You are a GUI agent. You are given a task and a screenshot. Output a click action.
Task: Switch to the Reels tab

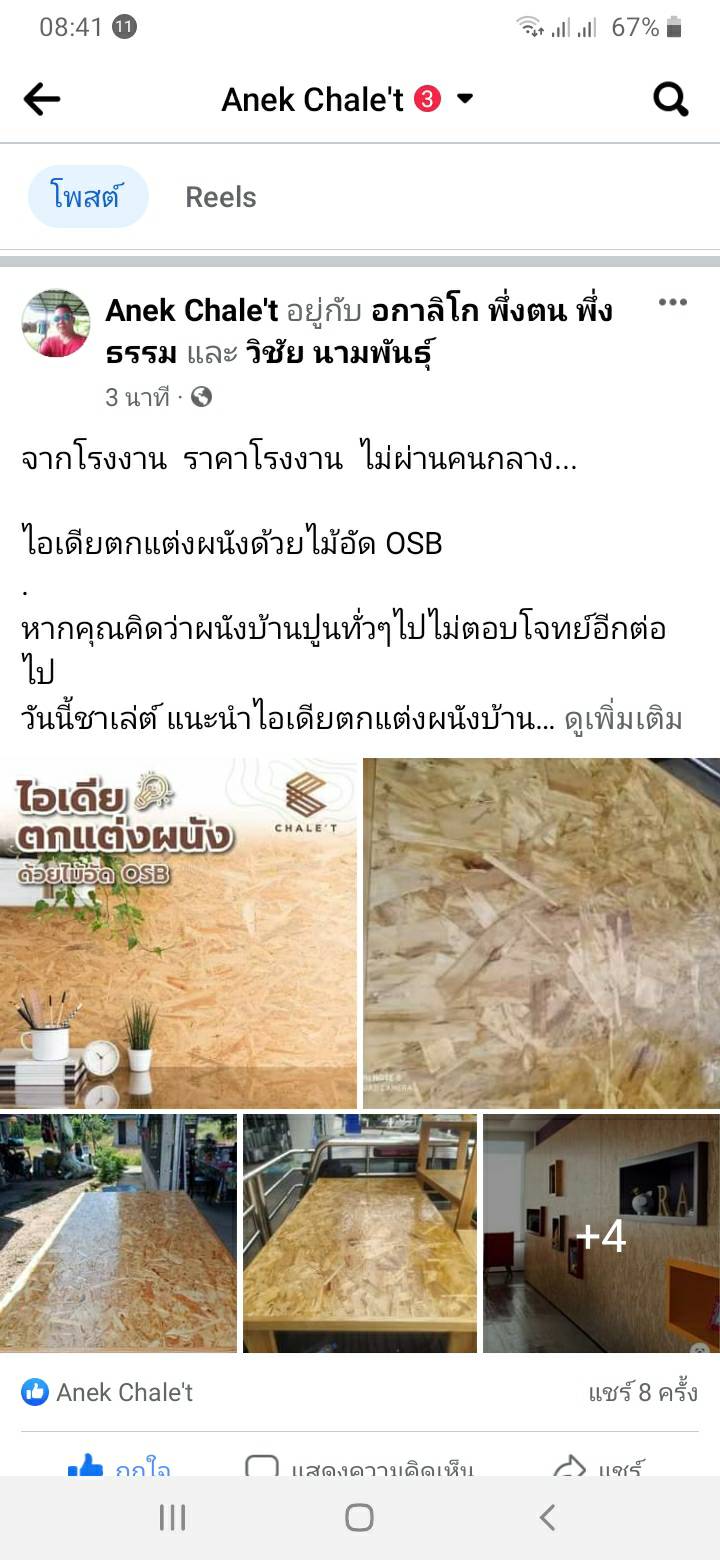[221, 197]
